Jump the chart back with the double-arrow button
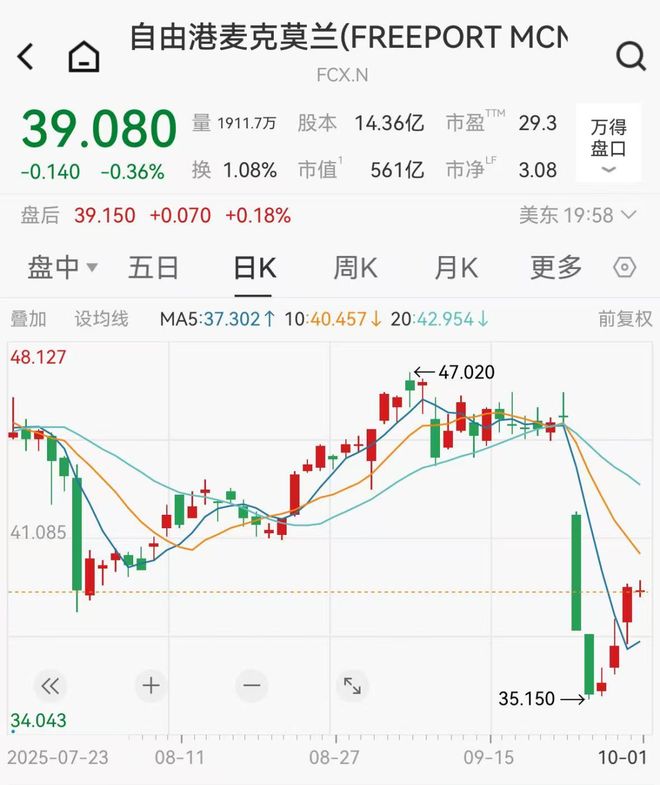 pyautogui.click(x=50, y=686)
